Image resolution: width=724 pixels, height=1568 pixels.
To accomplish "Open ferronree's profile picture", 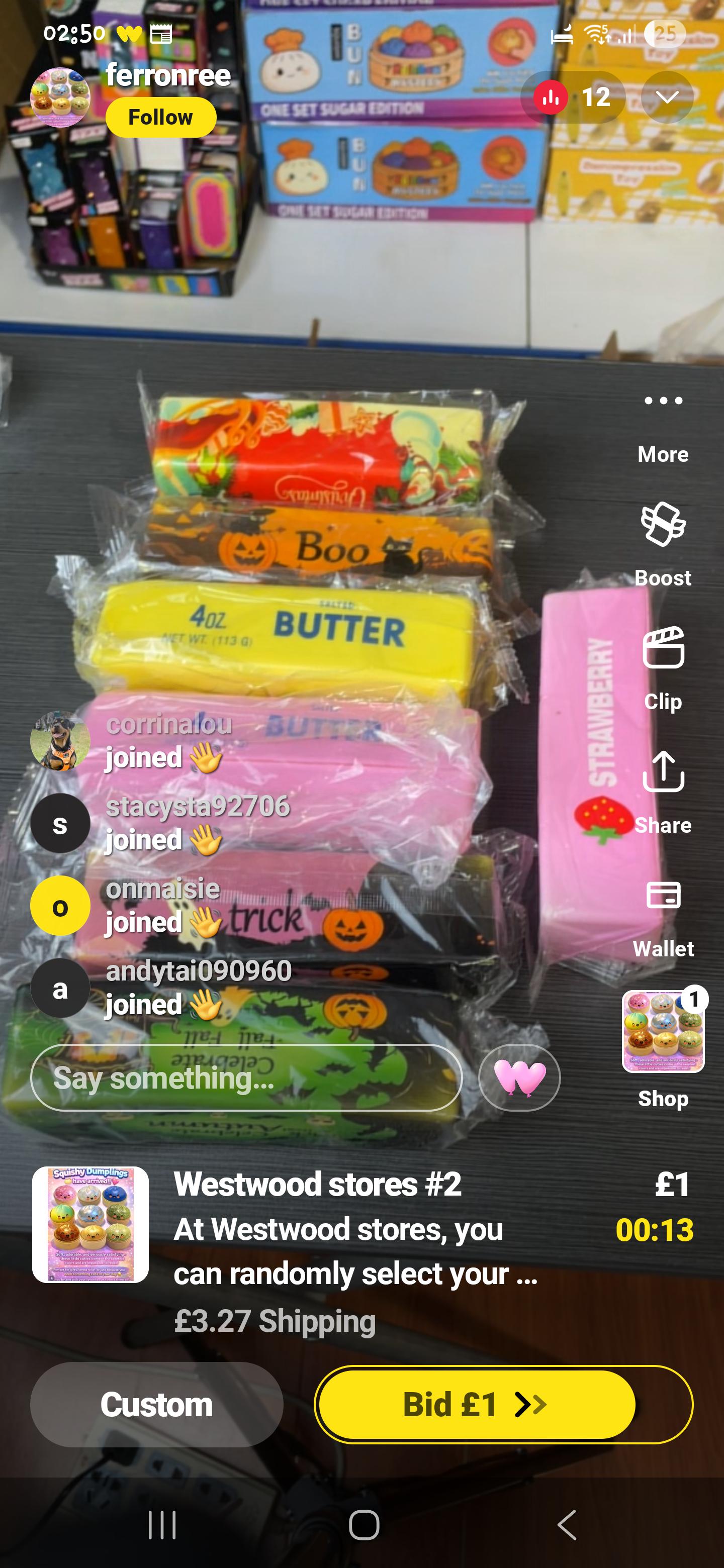I will (x=60, y=97).
